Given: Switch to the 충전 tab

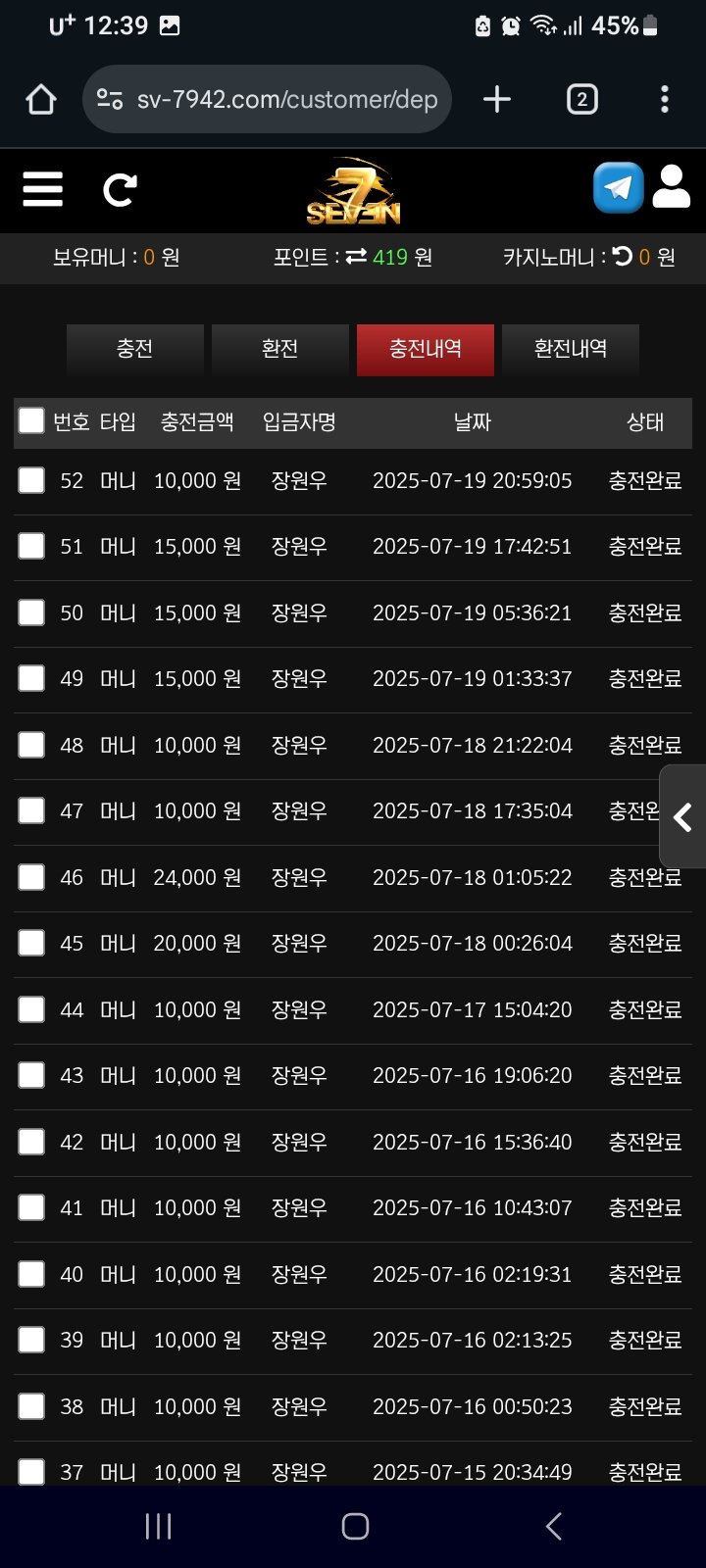Looking at the screenshot, I should coord(134,349).
